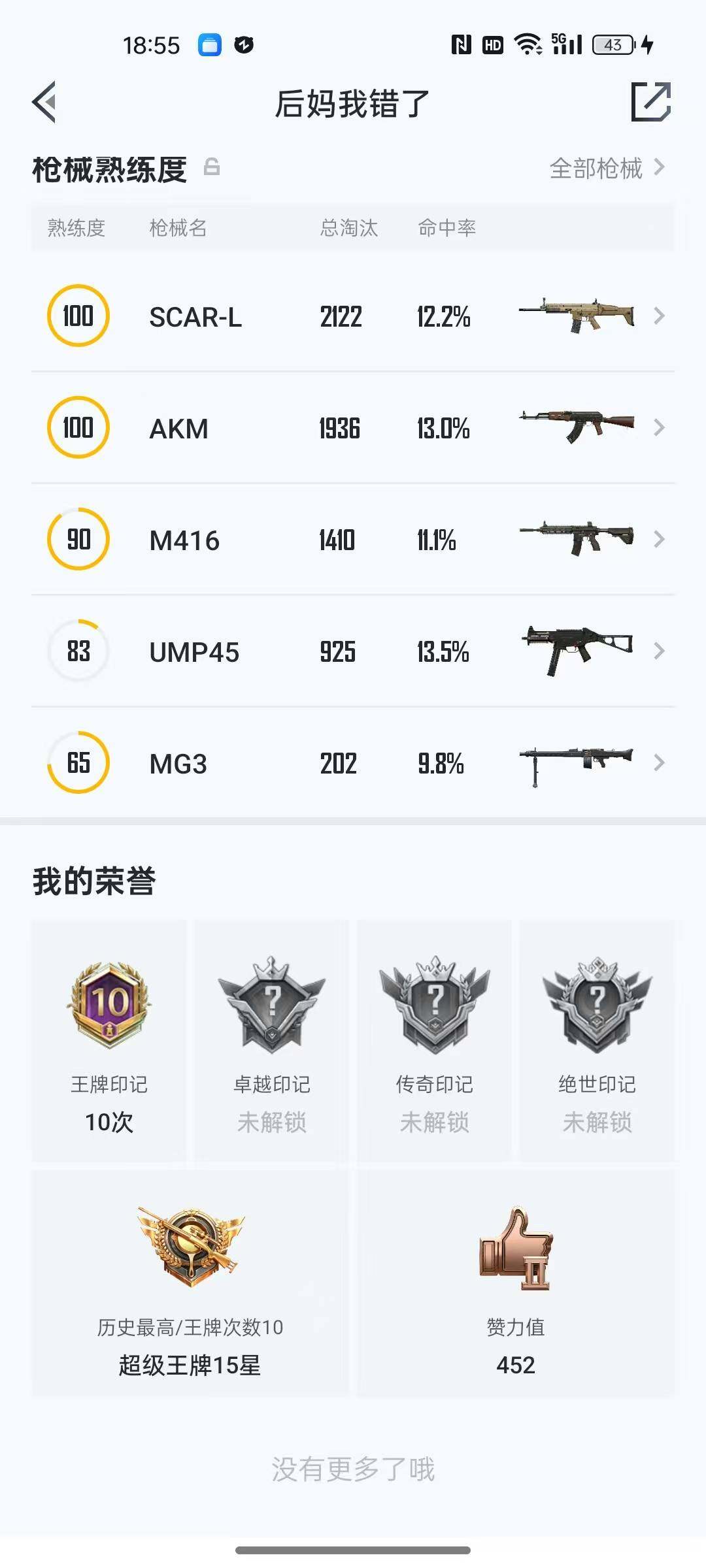The width and height of the screenshot is (706, 1568).
Task: Expand the MG3 weapon entry
Action: 660,762
